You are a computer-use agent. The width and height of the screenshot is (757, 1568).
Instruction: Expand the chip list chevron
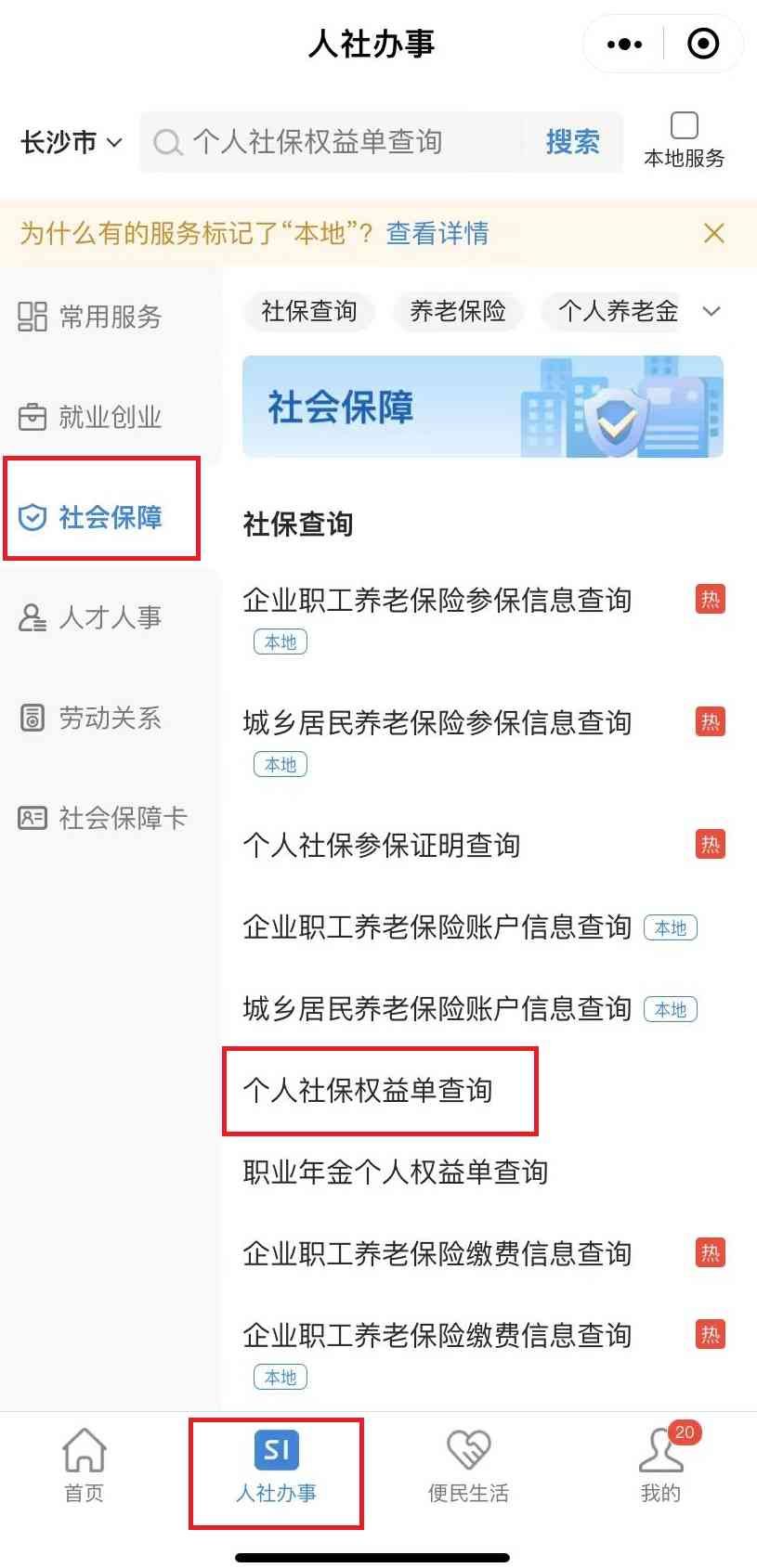pyautogui.click(x=711, y=311)
